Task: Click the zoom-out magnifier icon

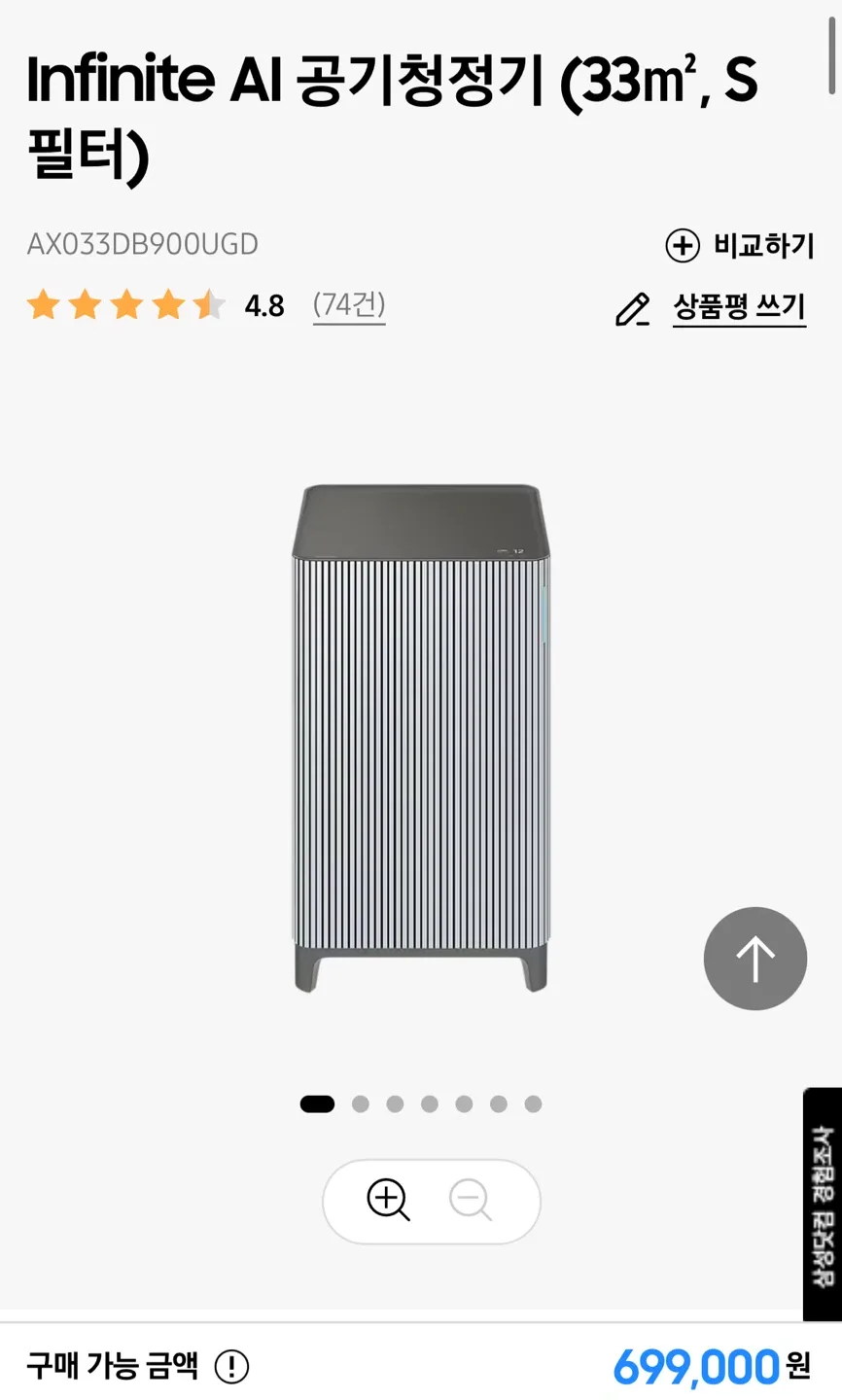Action: pyautogui.click(x=473, y=1202)
